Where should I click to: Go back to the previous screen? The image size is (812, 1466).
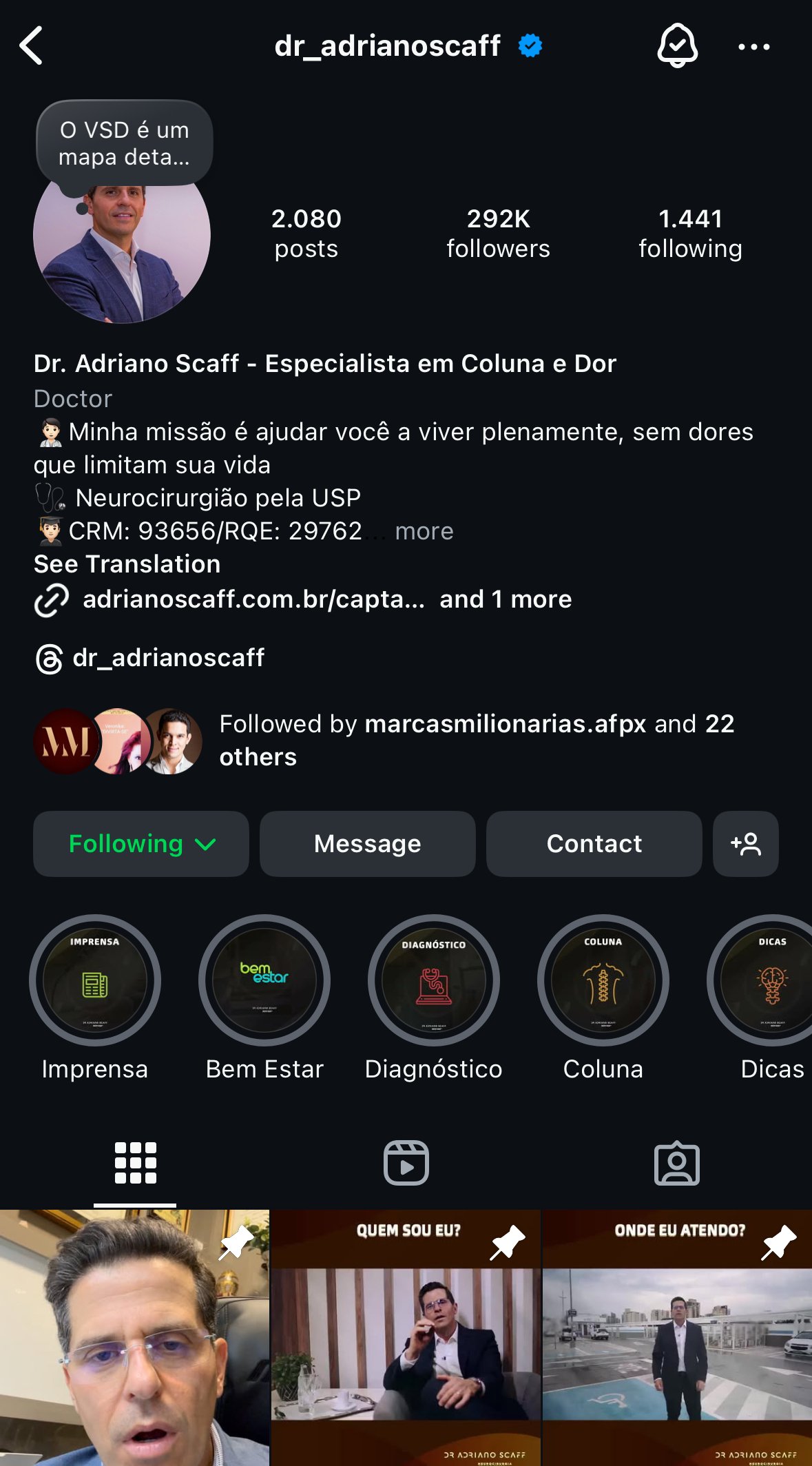pyautogui.click(x=32, y=46)
